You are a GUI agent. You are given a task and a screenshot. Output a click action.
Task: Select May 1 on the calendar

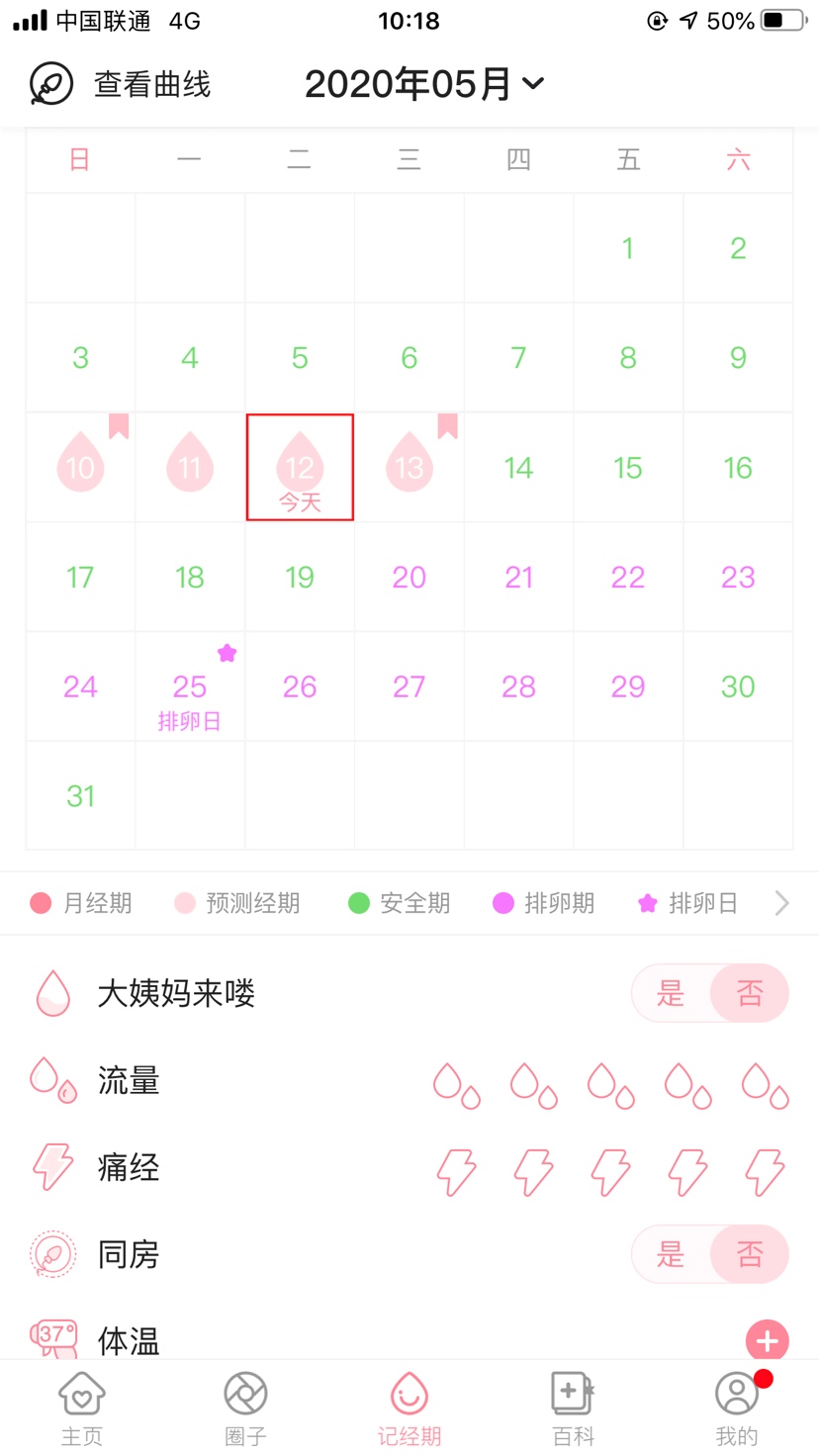tap(628, 248)
